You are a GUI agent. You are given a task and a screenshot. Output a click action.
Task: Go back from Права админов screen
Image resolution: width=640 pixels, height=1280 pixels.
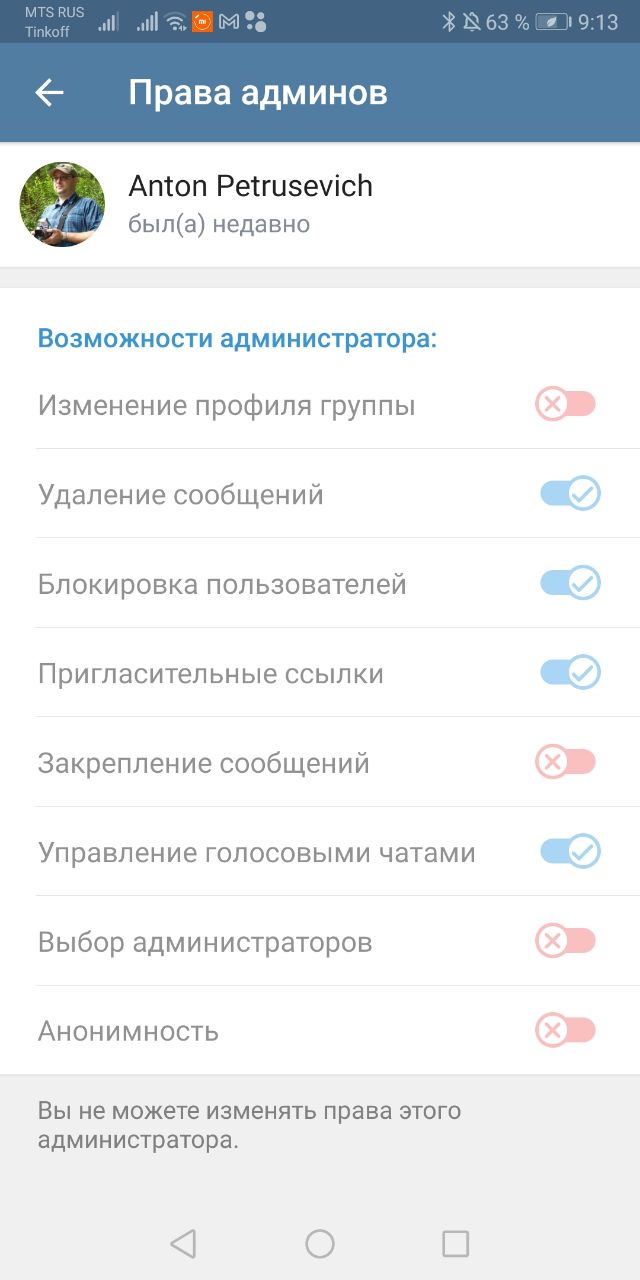(49, 93)
